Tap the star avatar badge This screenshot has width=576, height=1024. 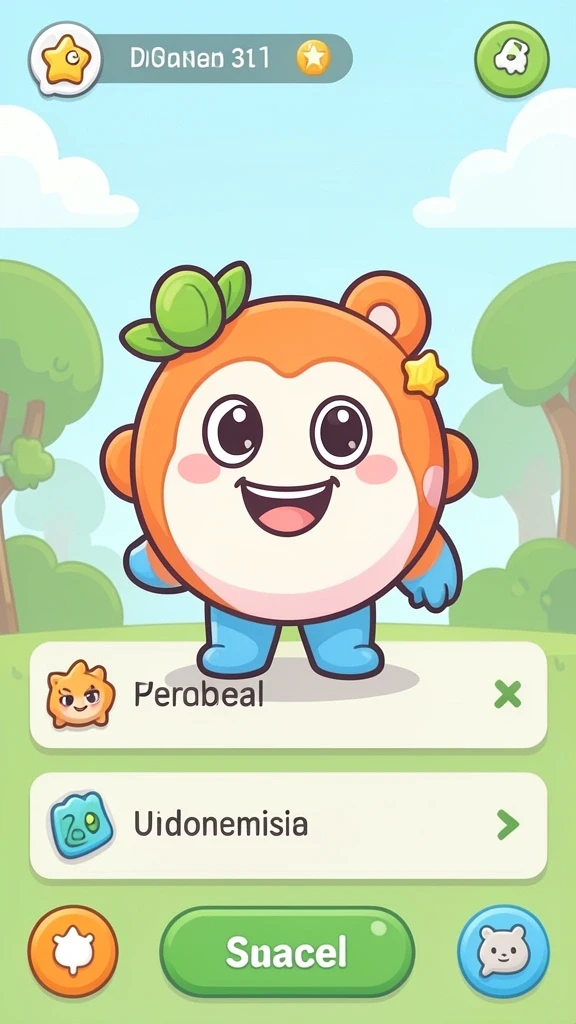coord(65,59)
